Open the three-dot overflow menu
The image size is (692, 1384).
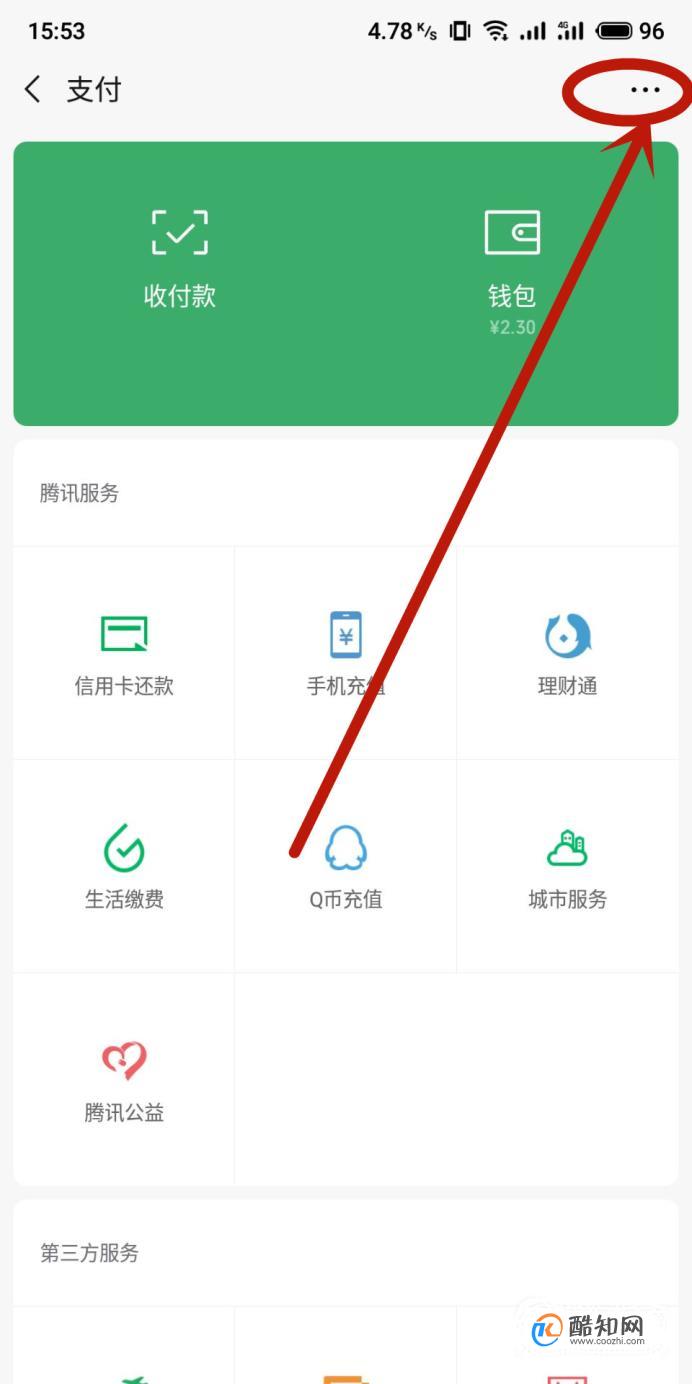pos(645,91)
